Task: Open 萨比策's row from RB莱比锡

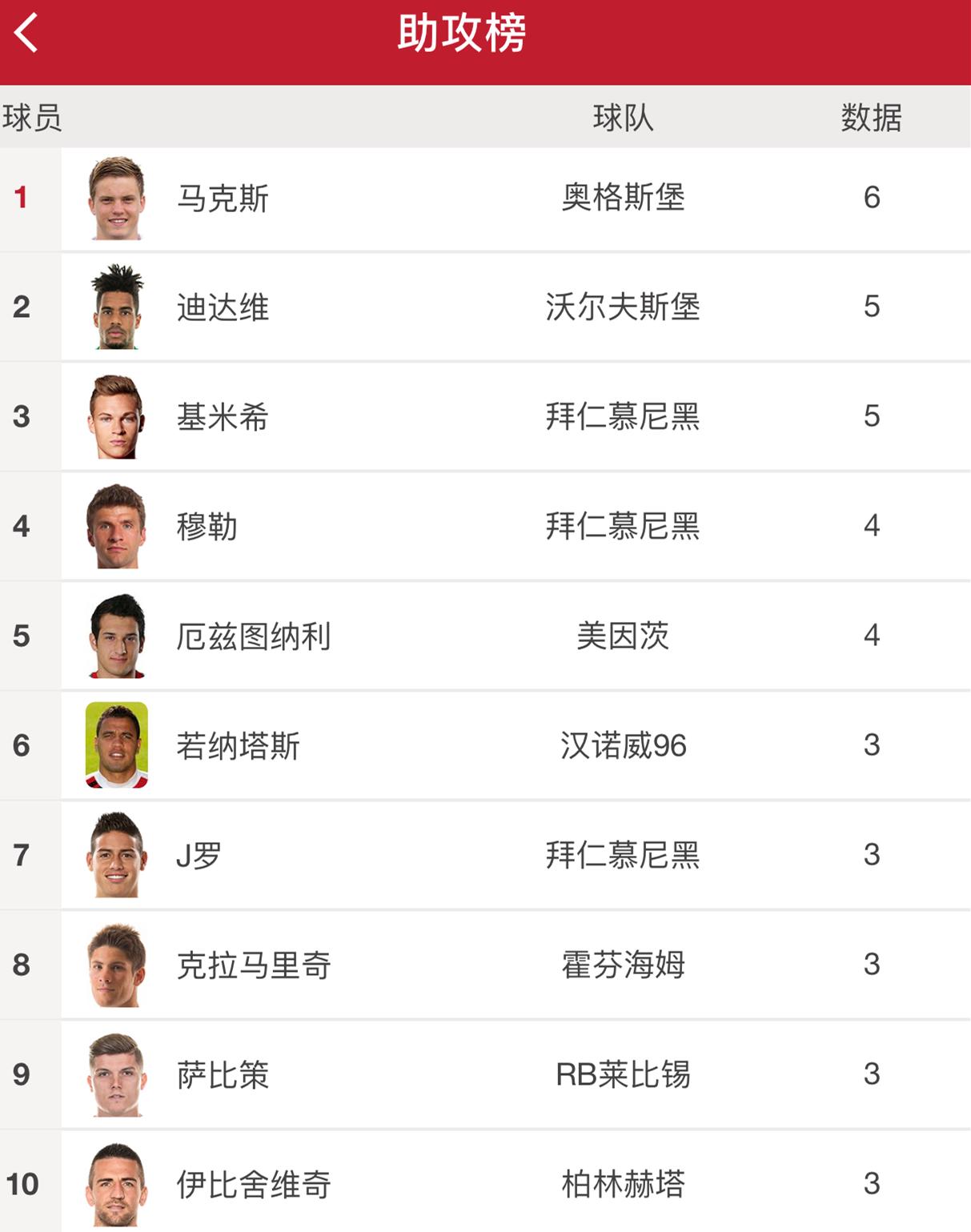Action: (223, 1075)
